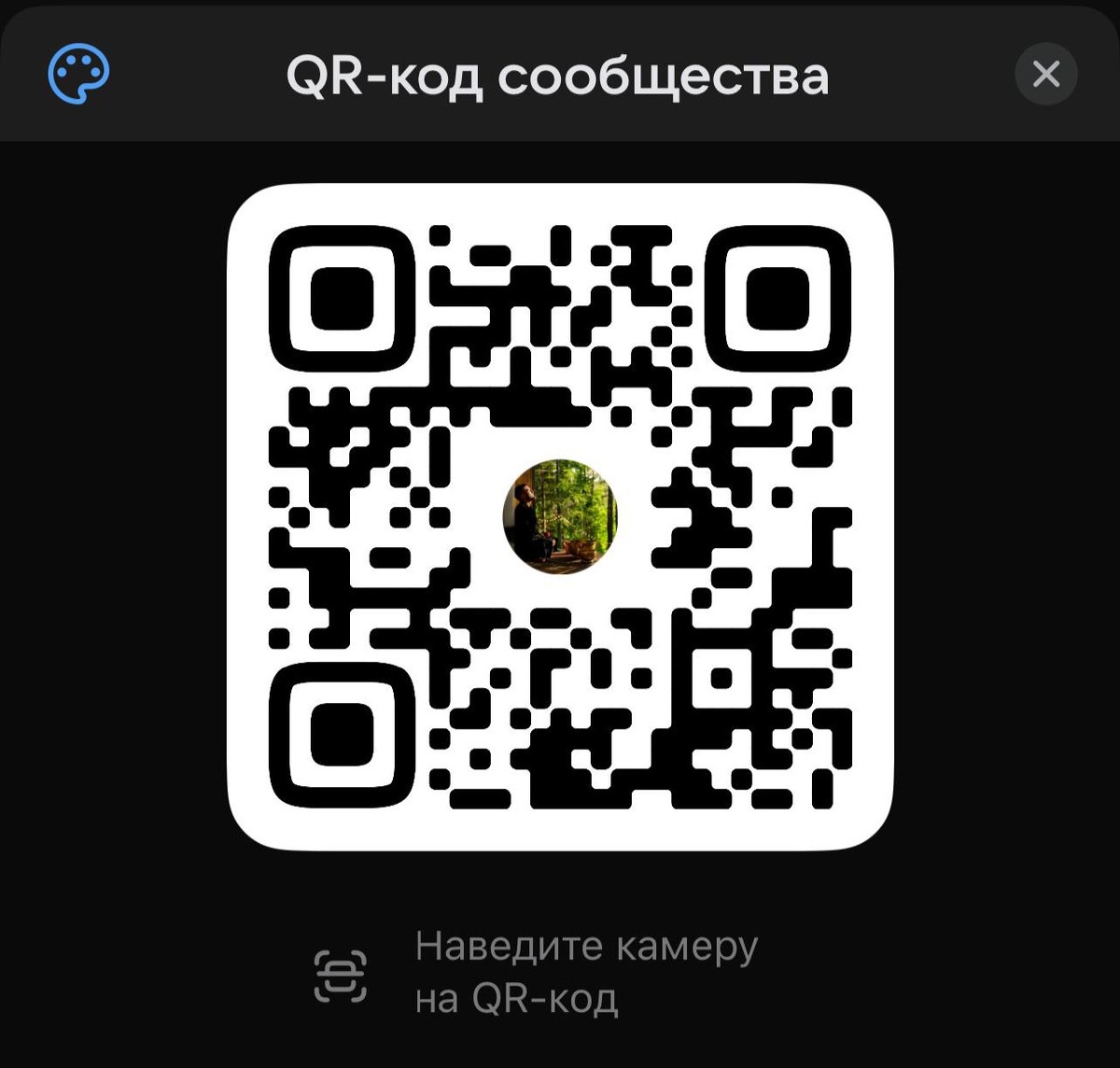This screenshot has height=1068, width=1120.
Task: Open the QR code color palette
Action: (78, 75)
